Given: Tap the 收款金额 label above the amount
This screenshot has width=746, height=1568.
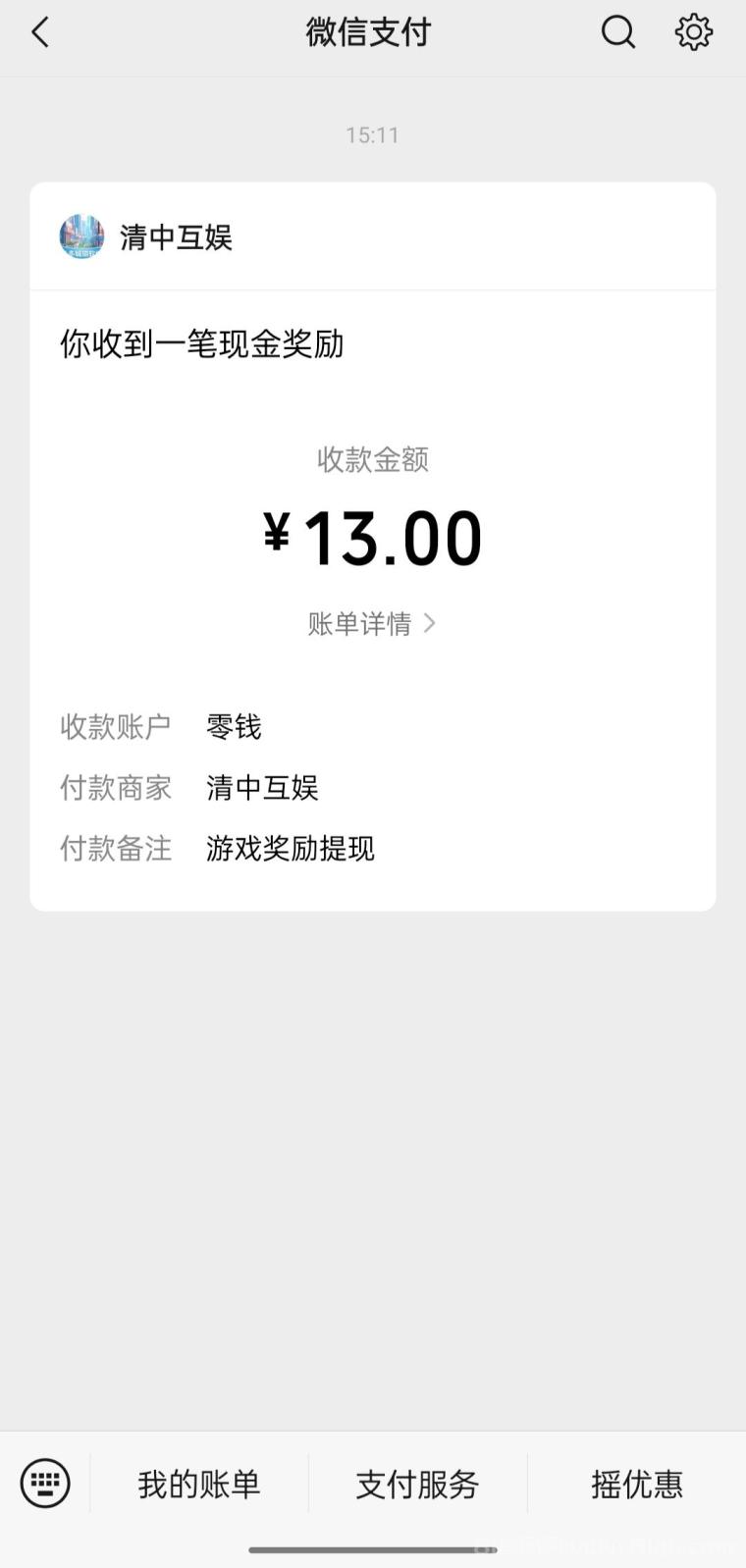Looking at the screenshot, I should 371,459.
